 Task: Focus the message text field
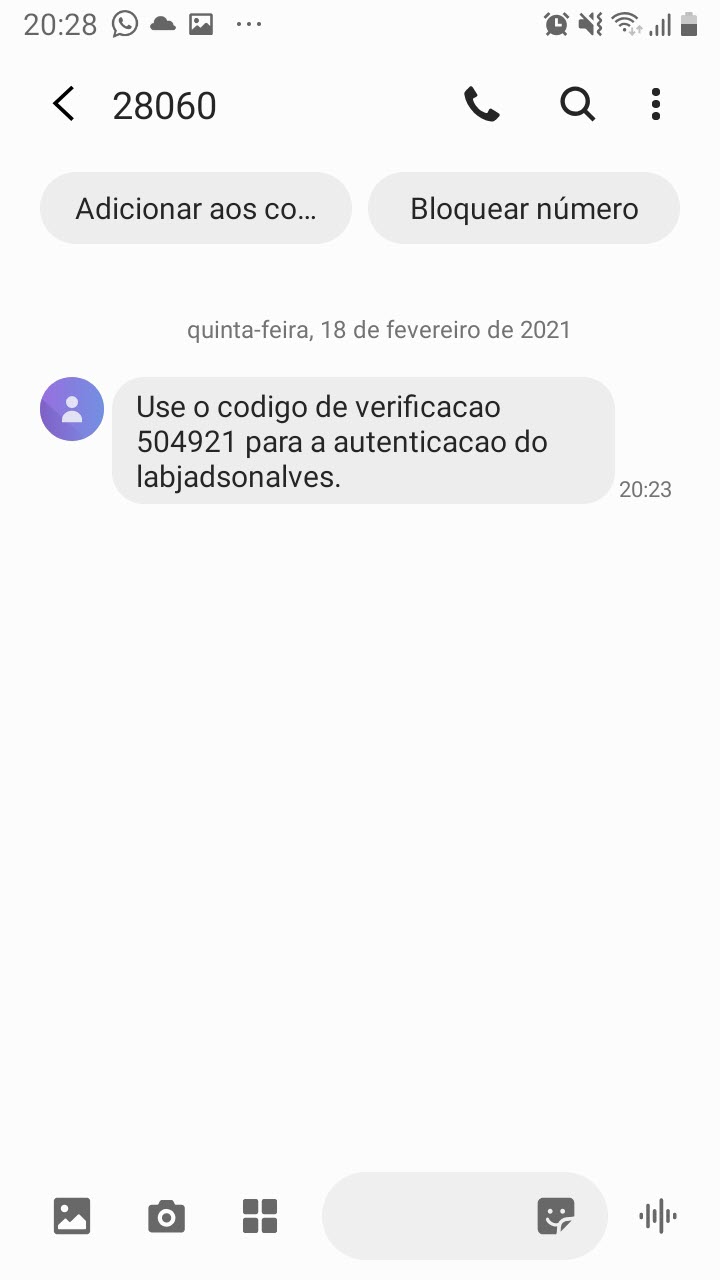[425, 1216]
